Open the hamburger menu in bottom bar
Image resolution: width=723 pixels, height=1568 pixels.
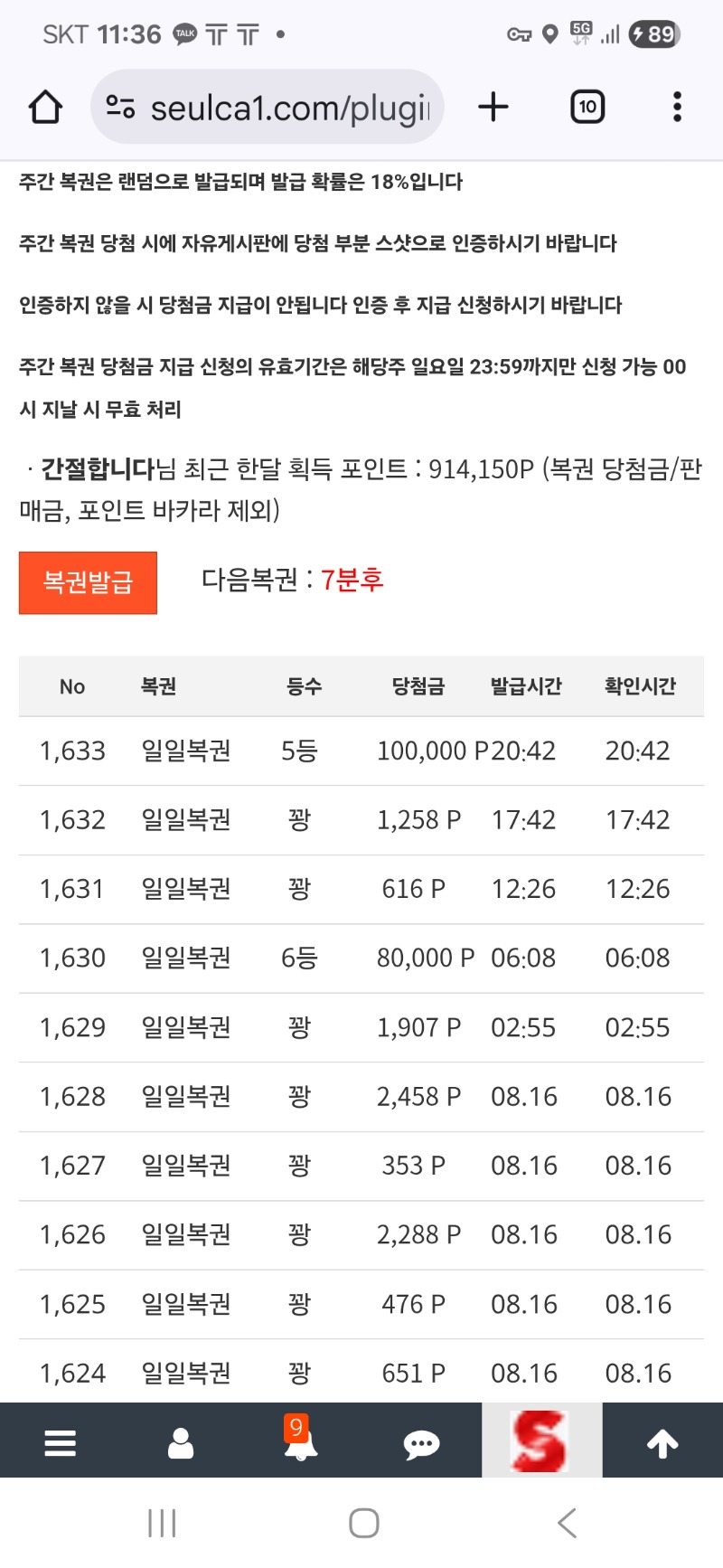(x=61, y=1441)
